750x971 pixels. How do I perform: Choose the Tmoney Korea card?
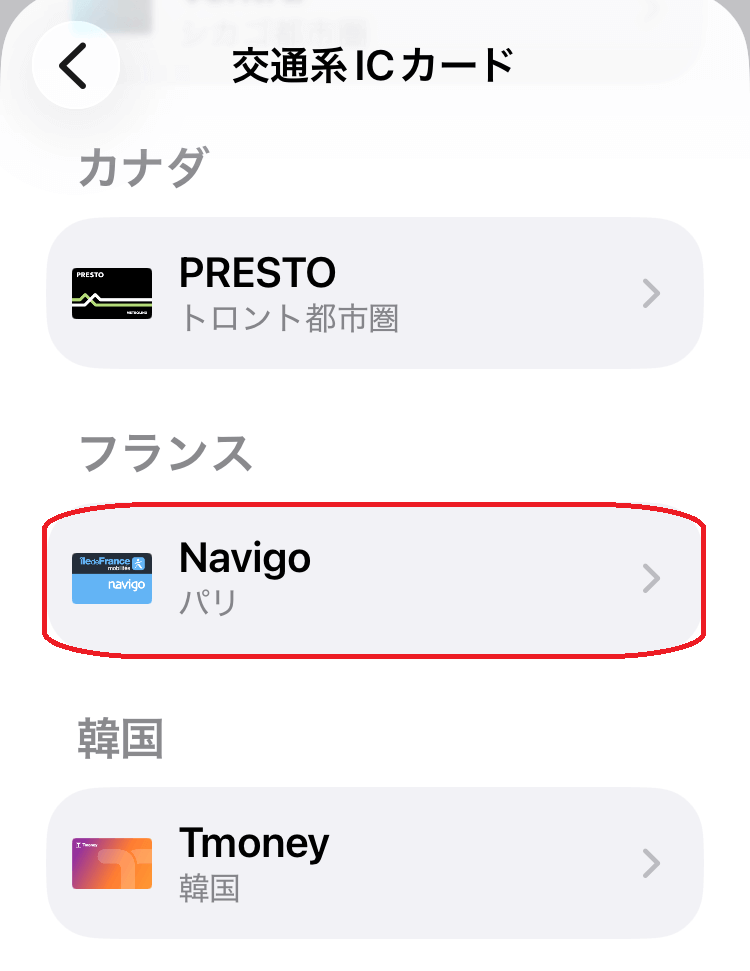[x=375, y=862]
